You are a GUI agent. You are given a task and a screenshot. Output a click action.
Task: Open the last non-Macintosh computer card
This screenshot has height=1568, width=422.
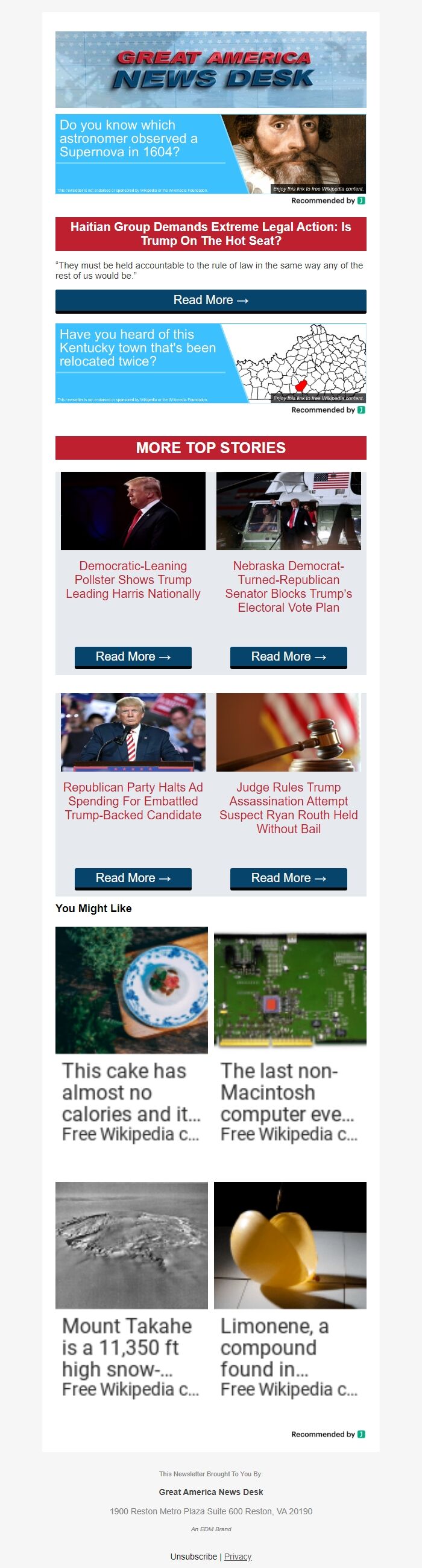click(290, 1035)
